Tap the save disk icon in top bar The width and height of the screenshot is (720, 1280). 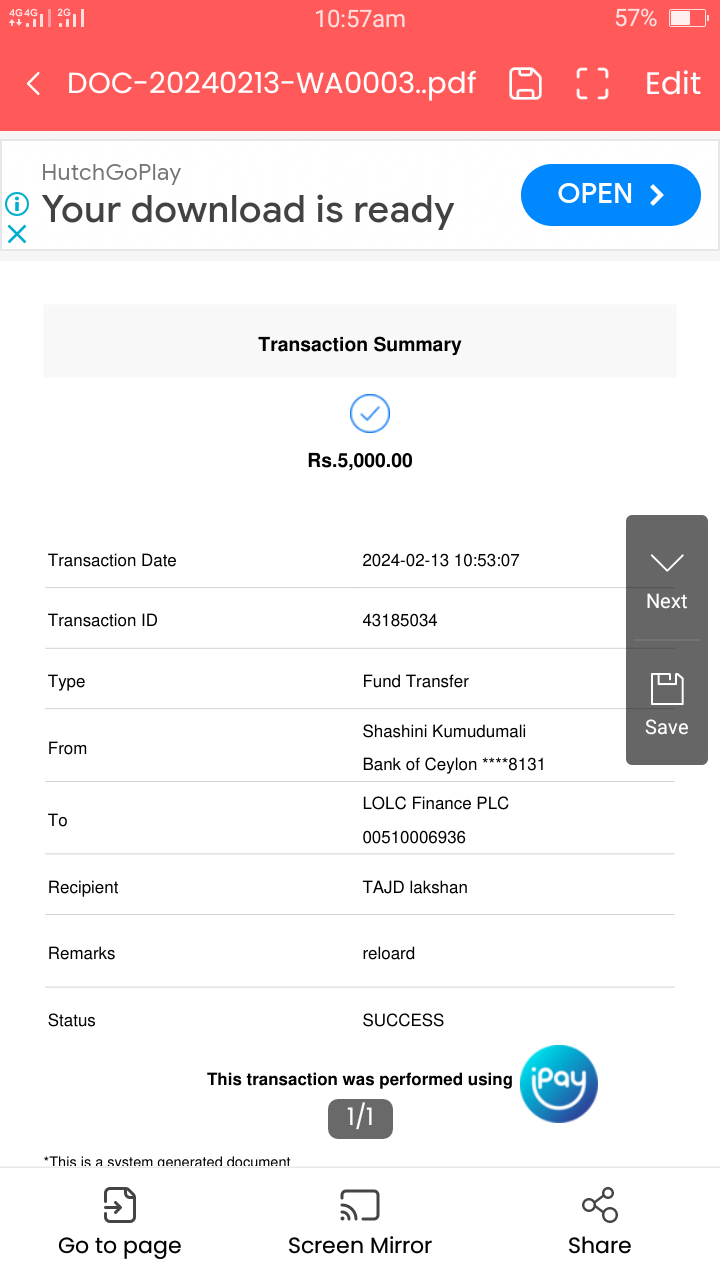click(525, 84)
